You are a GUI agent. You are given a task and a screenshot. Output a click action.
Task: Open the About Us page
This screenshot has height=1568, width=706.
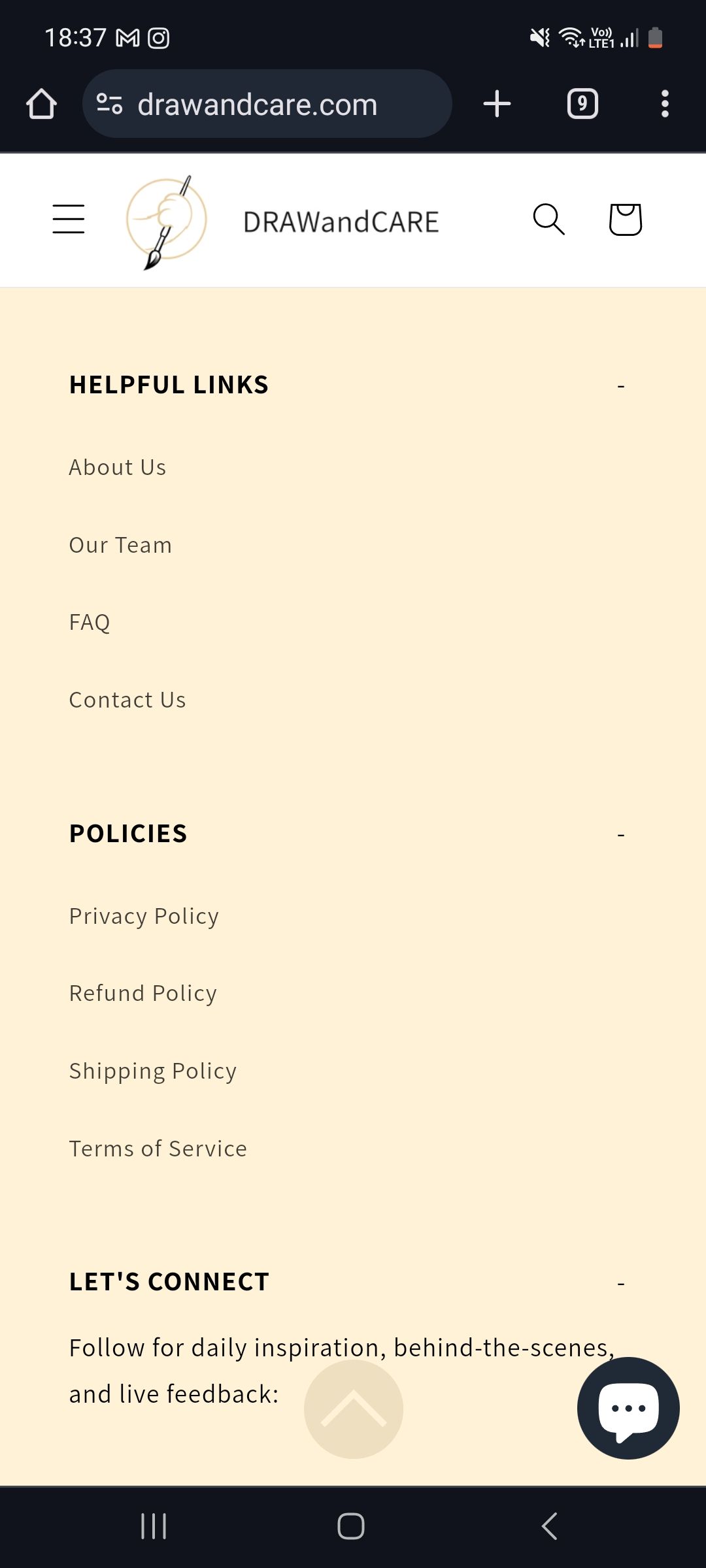(x=118, y=468)
